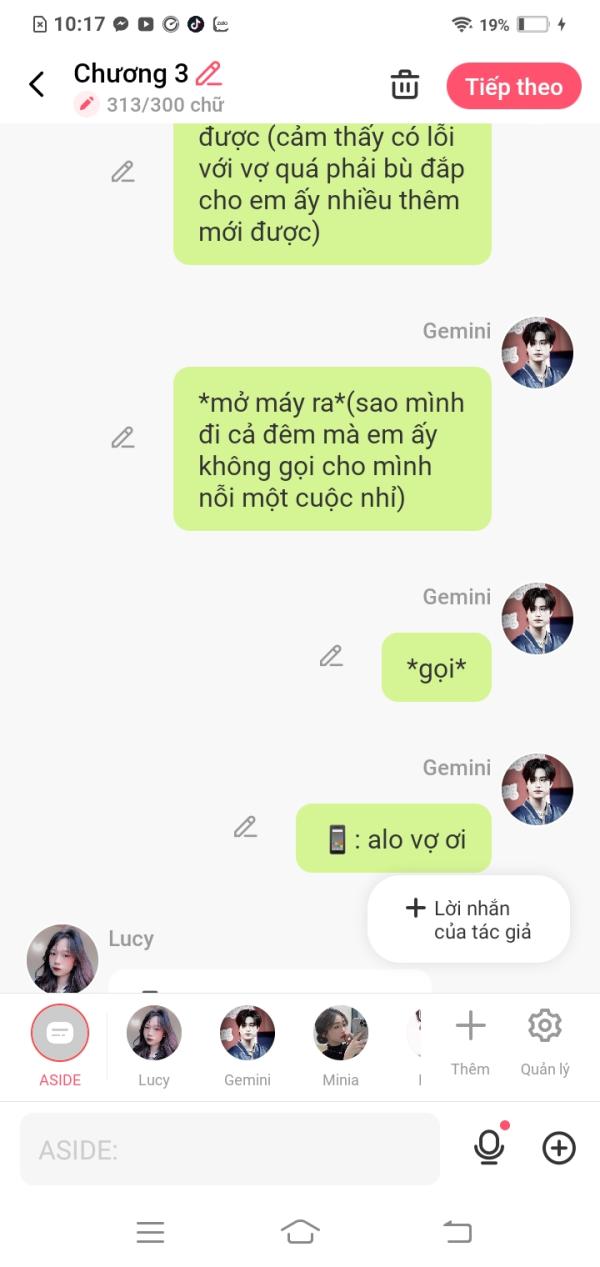The image size is (600, 1267).
Task: Tap the Tiếp theo button
Action: click(x=514, y=87)
